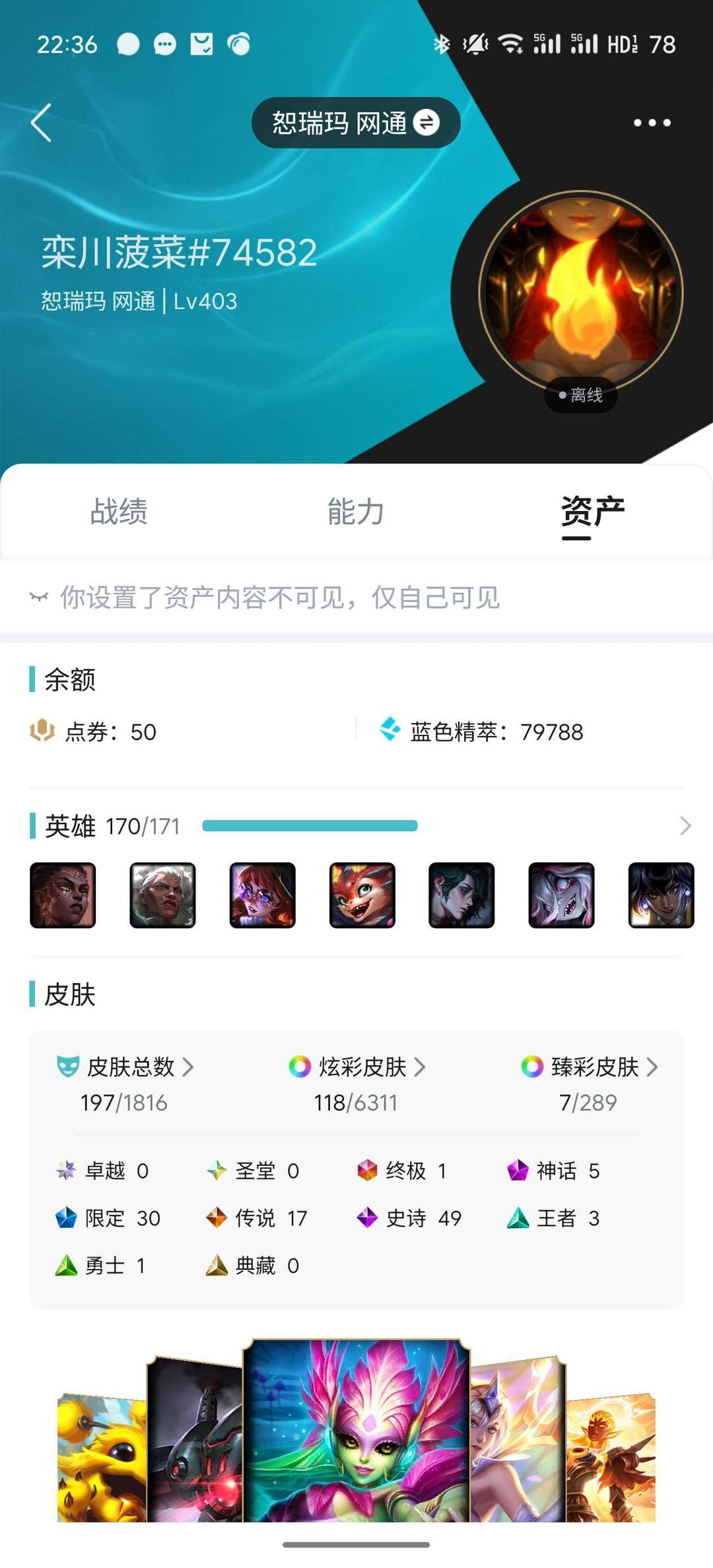Viewport: 713px width, 1568px height.
Task: Go back using the top-left arrow
Action: tap(41, 123)
